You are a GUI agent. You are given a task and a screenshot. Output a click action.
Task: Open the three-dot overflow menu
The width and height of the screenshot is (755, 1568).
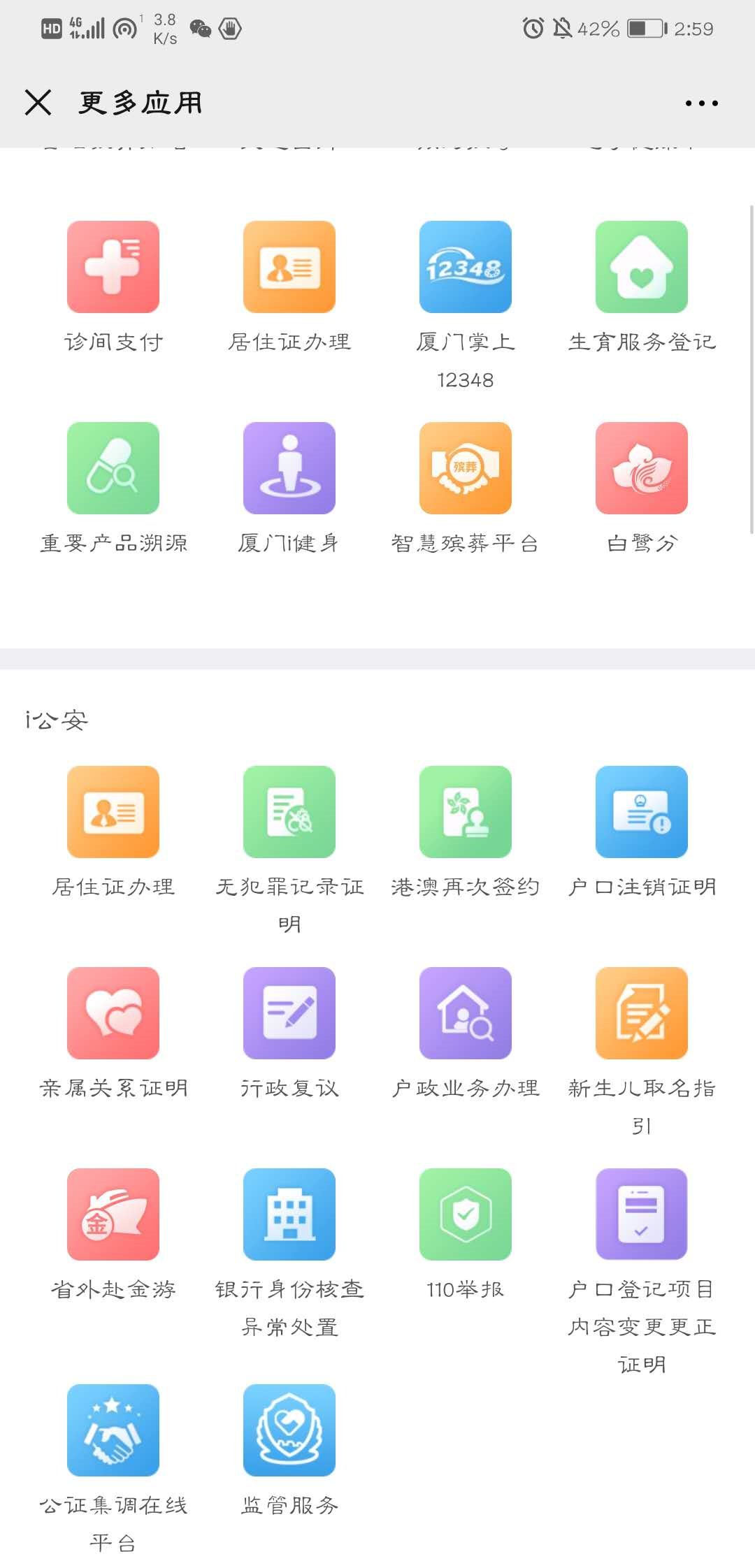coord(701,103)
